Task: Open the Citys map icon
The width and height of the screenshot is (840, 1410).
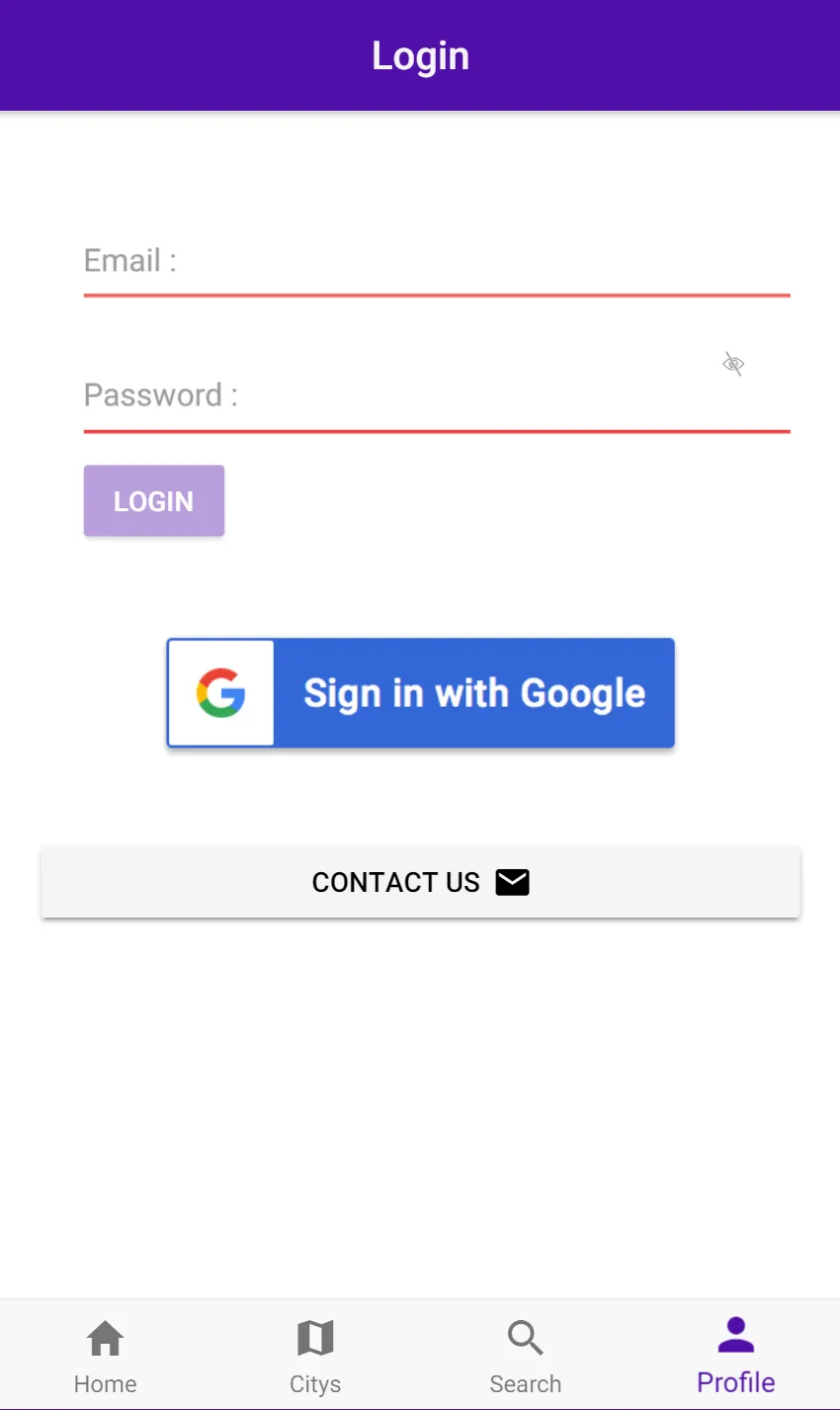Action: (x=314, y=1337)
